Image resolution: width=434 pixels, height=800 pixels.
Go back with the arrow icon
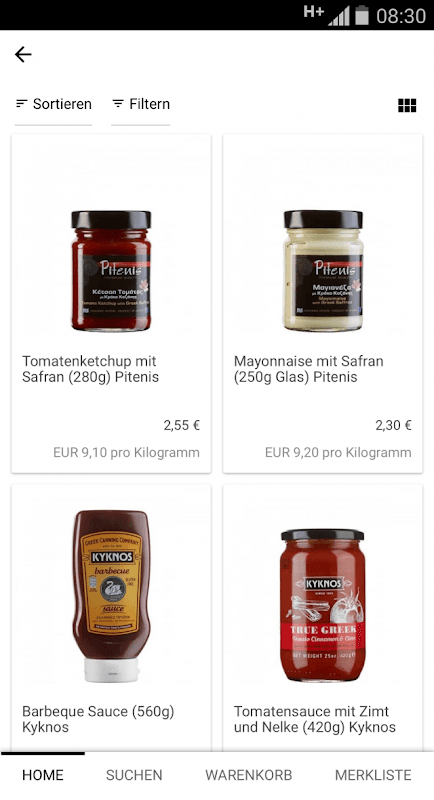tap(23, 54)
